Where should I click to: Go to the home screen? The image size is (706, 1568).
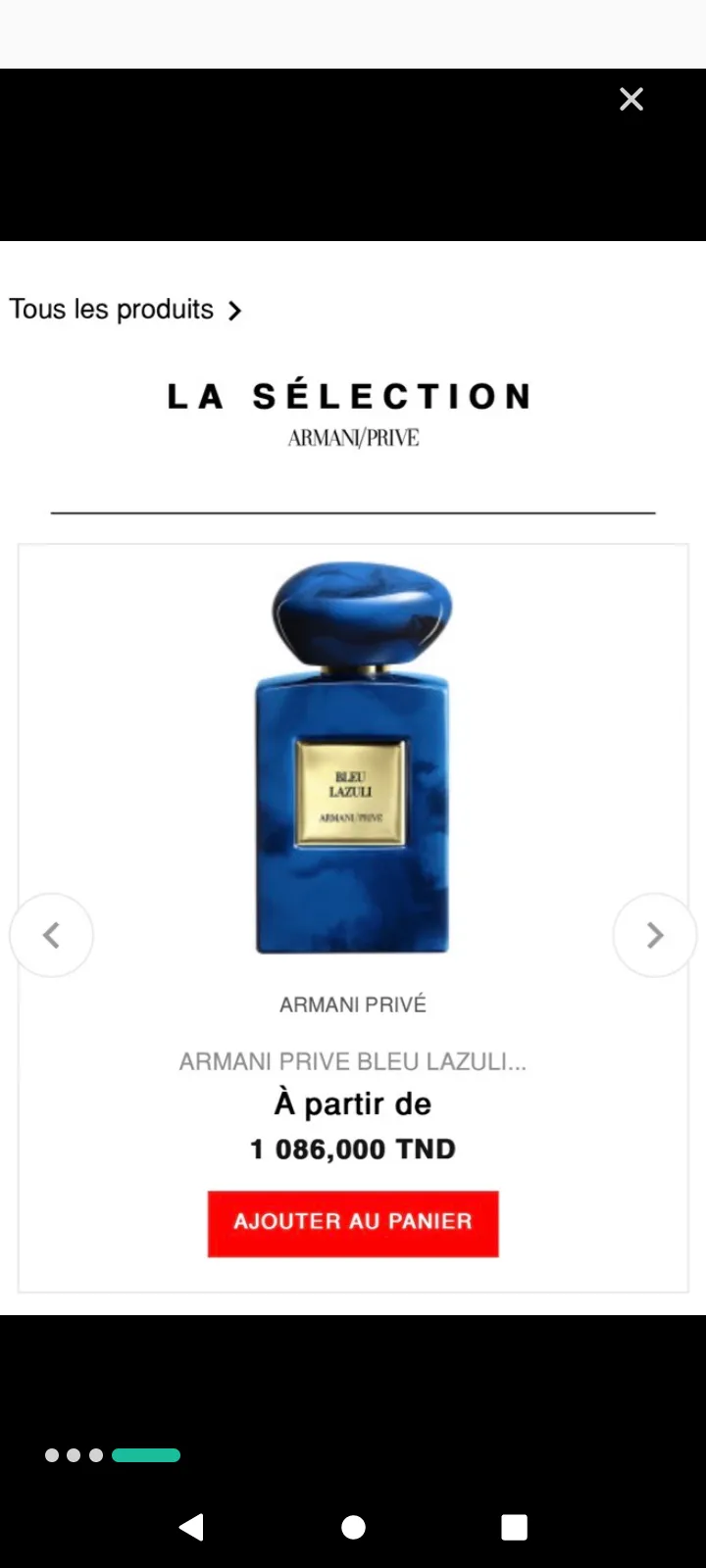click(353, 1527)
